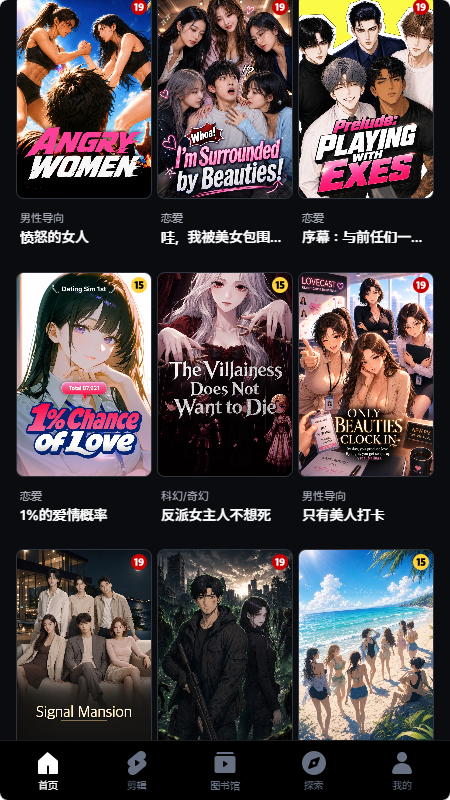Image resolution: width=450 pixels, height=800 pixels.
Task: Open the Signal Mansion card
Action: [x=84, y=645]
